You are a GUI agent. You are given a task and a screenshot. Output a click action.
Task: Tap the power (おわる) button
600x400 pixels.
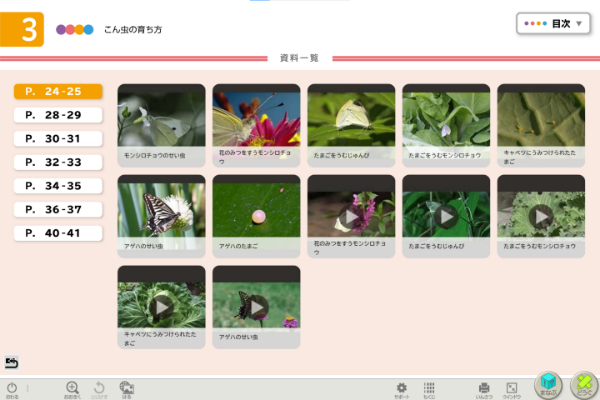(x=12, y=388)
